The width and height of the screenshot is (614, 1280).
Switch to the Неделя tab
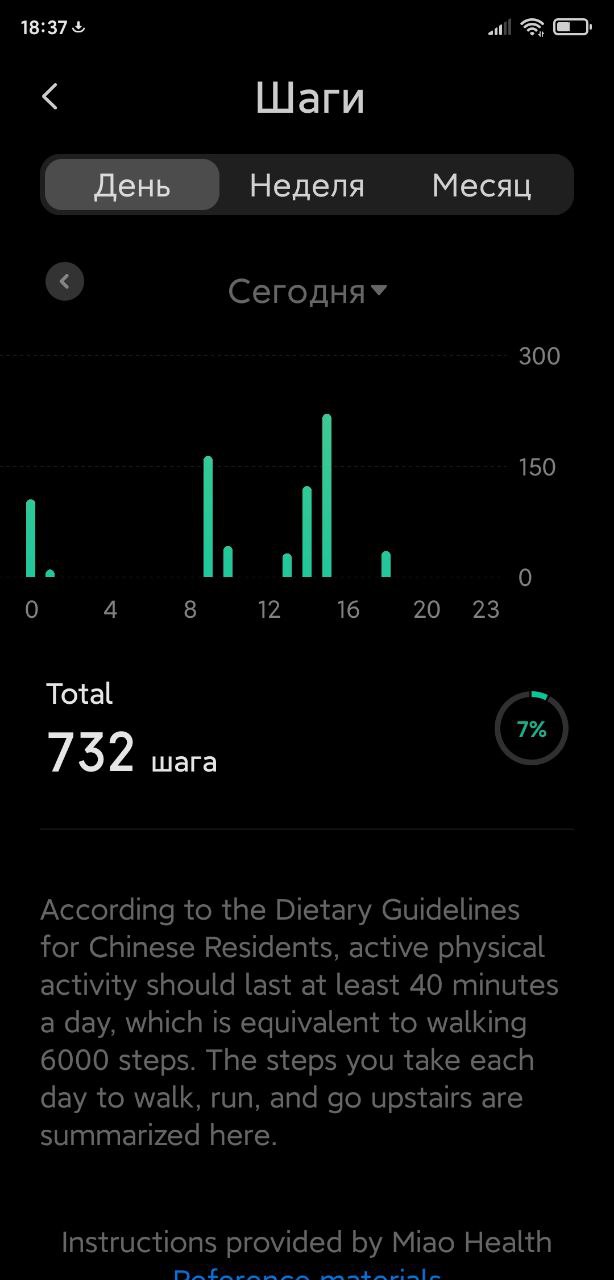(x=307, y=185)
